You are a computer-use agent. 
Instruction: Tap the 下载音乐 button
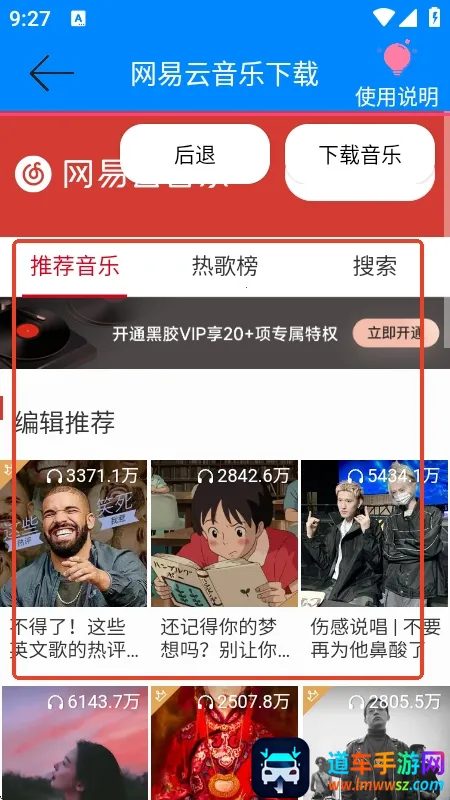click(360, 154)
